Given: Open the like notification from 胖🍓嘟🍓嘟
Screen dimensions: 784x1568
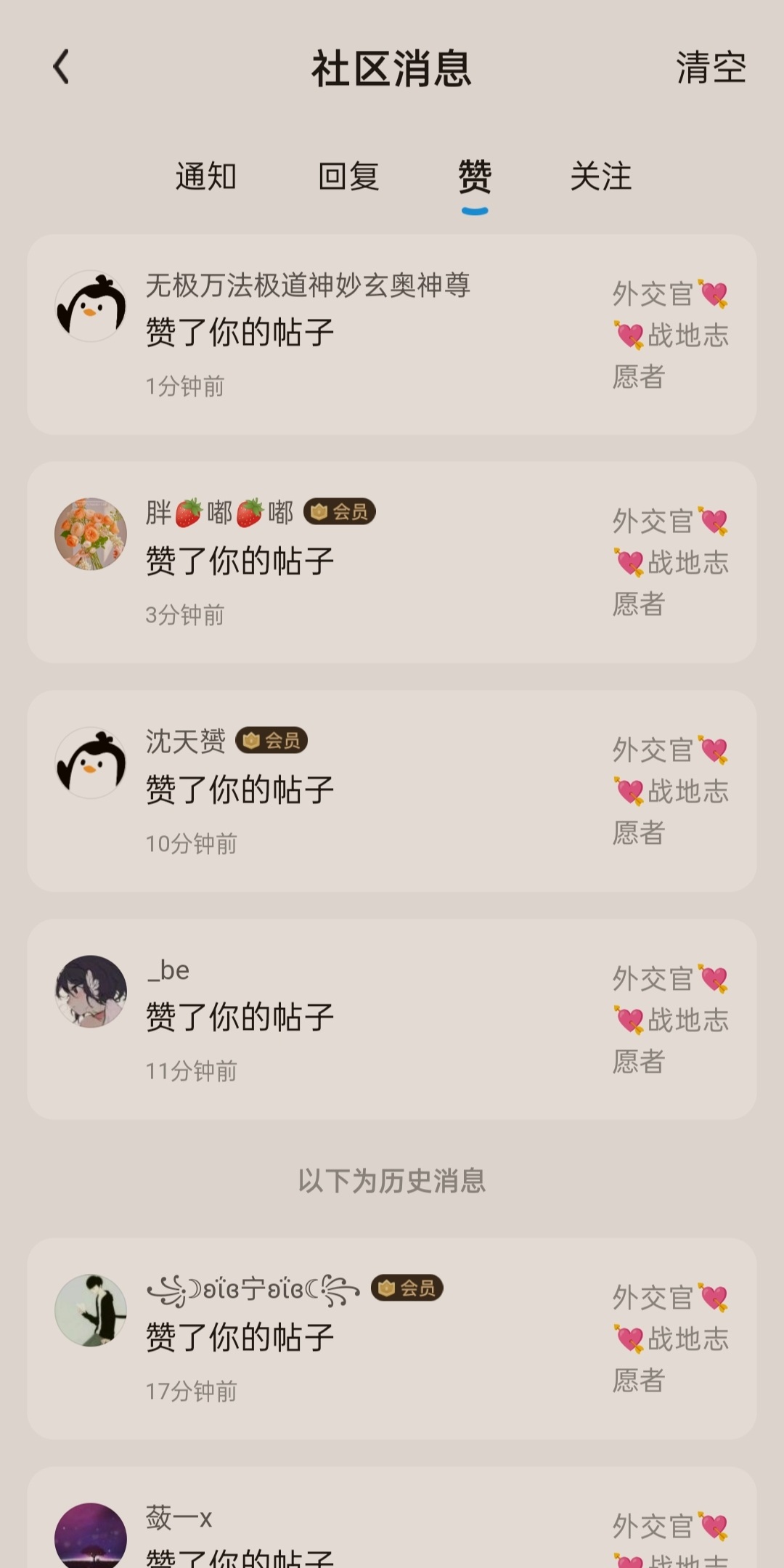Looking at the screenshot, I should (392, 563).
